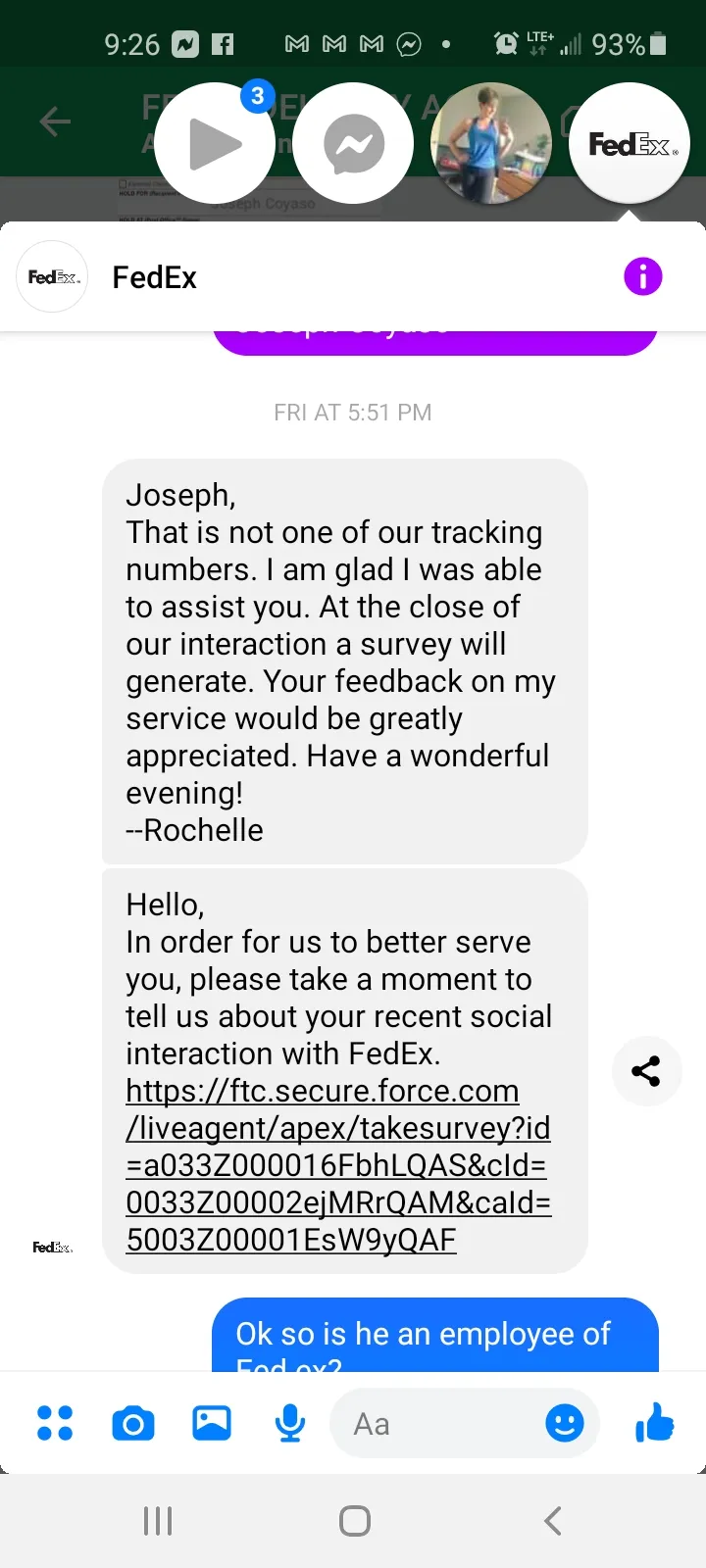Send a thumbs-up like
The image size is (706, 1568).
tap(655, 1421)
